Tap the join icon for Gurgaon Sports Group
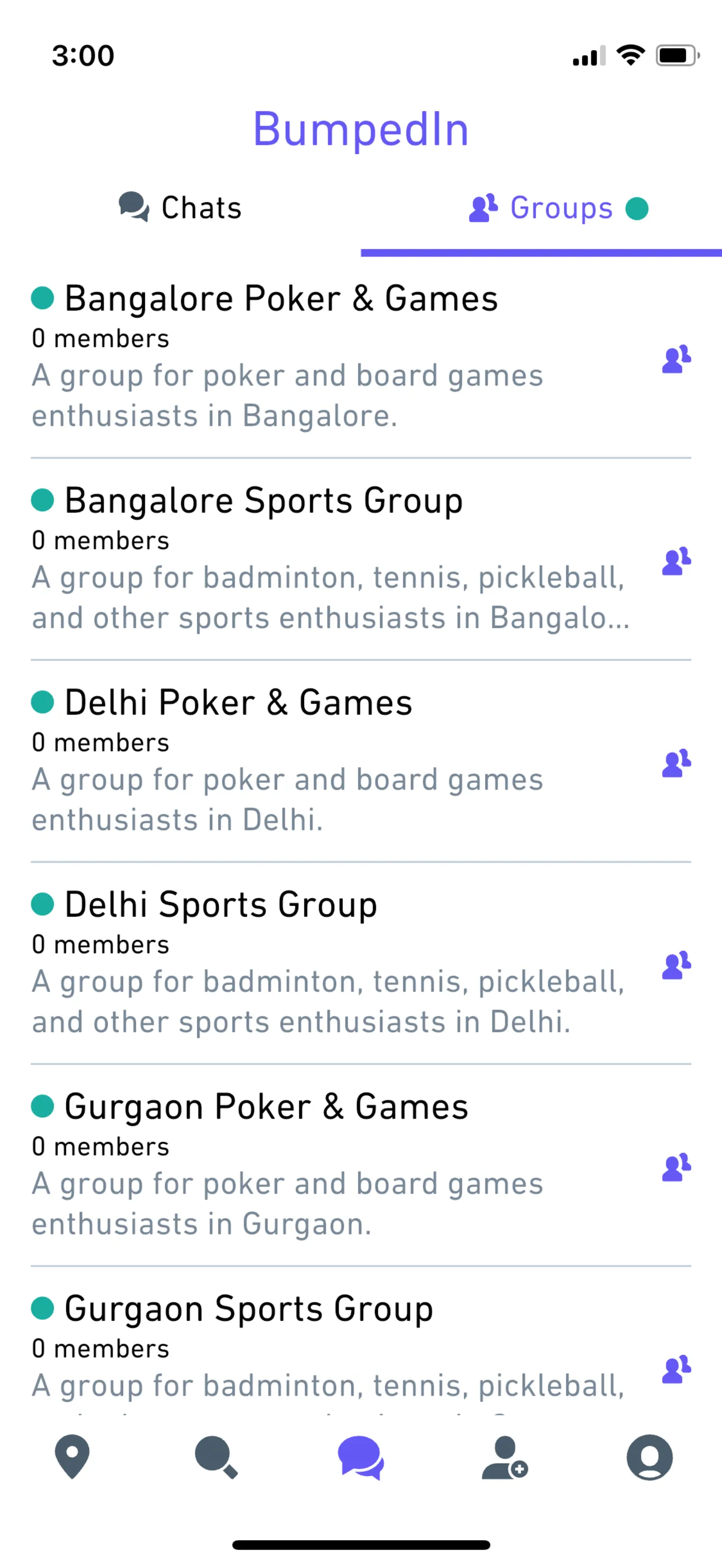This screenshot has height=1568, width=722. pyautogui.click(x=676, y=1371)
